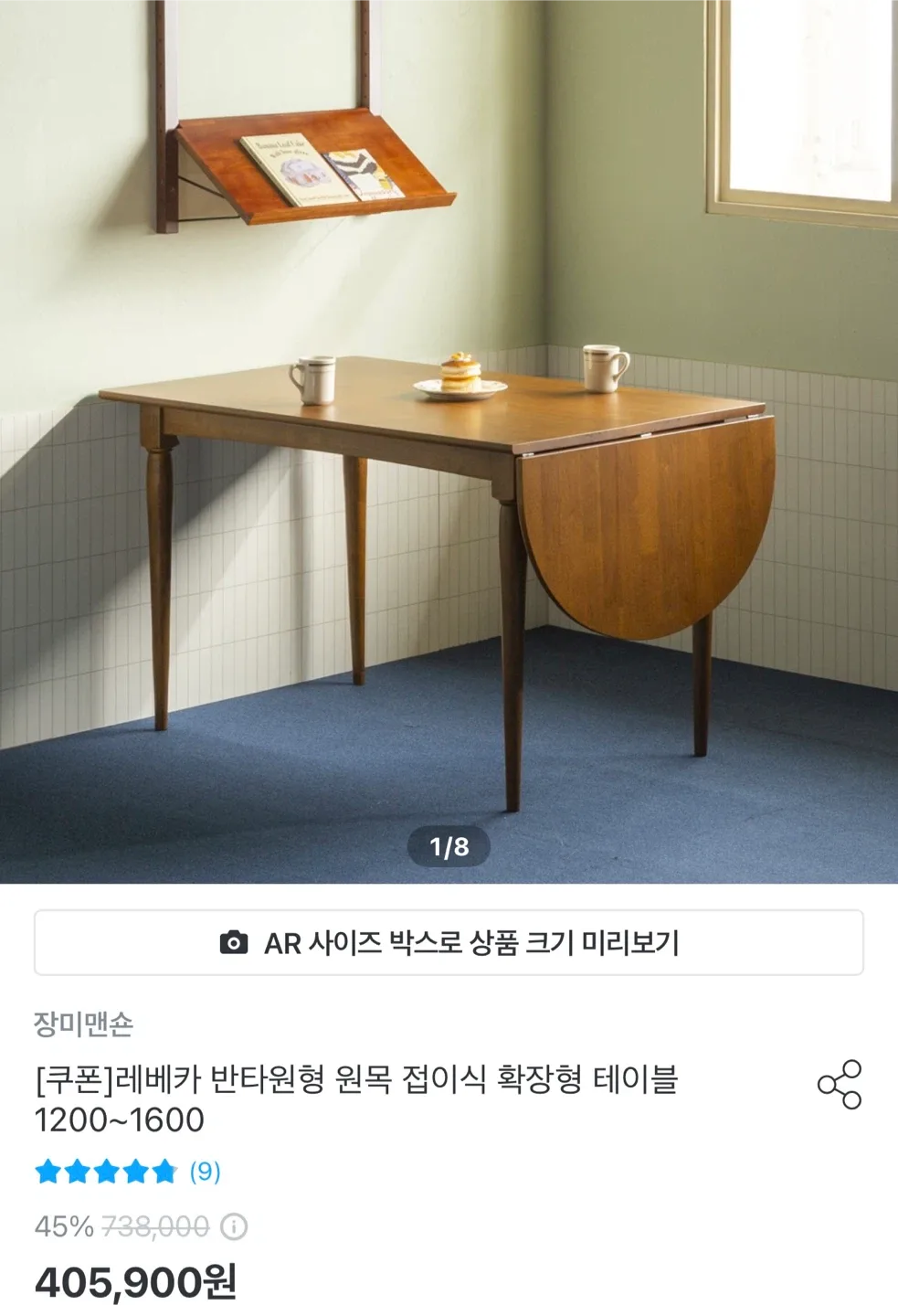Show discount price info icon
The image size is (898, 1316).
coord(234,1226)
